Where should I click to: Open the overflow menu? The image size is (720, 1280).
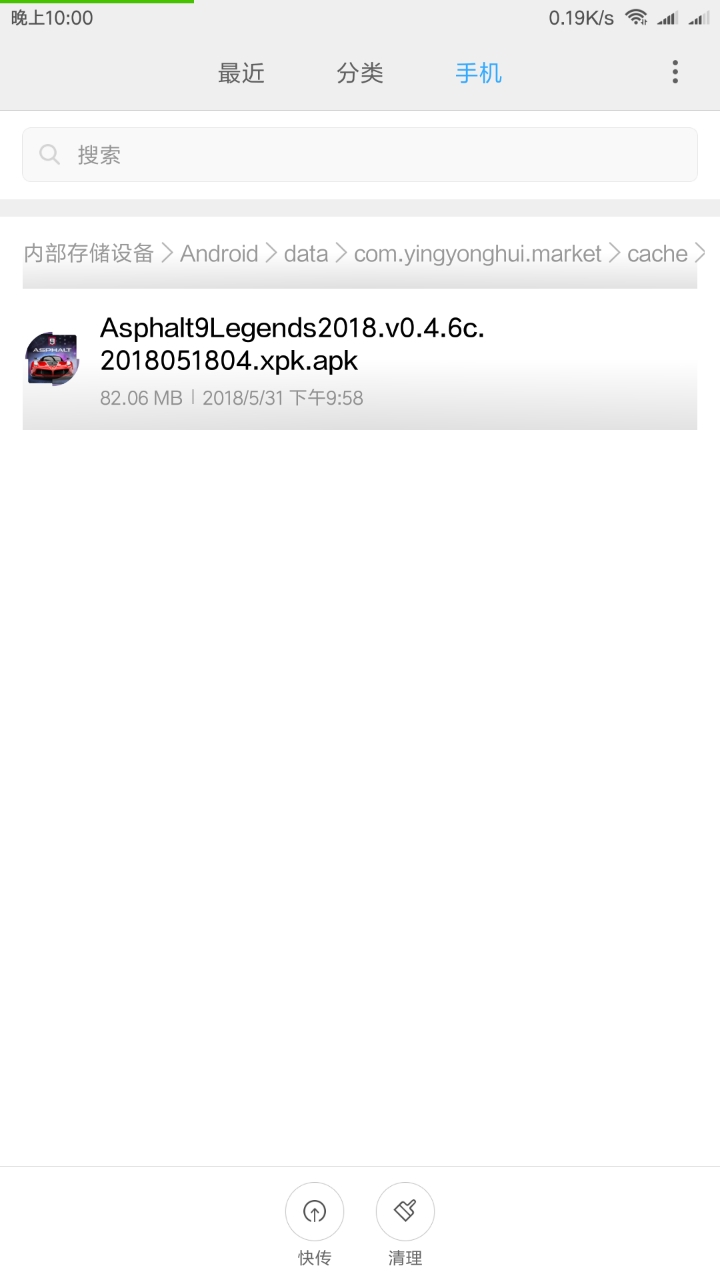(x=675, y=72)
